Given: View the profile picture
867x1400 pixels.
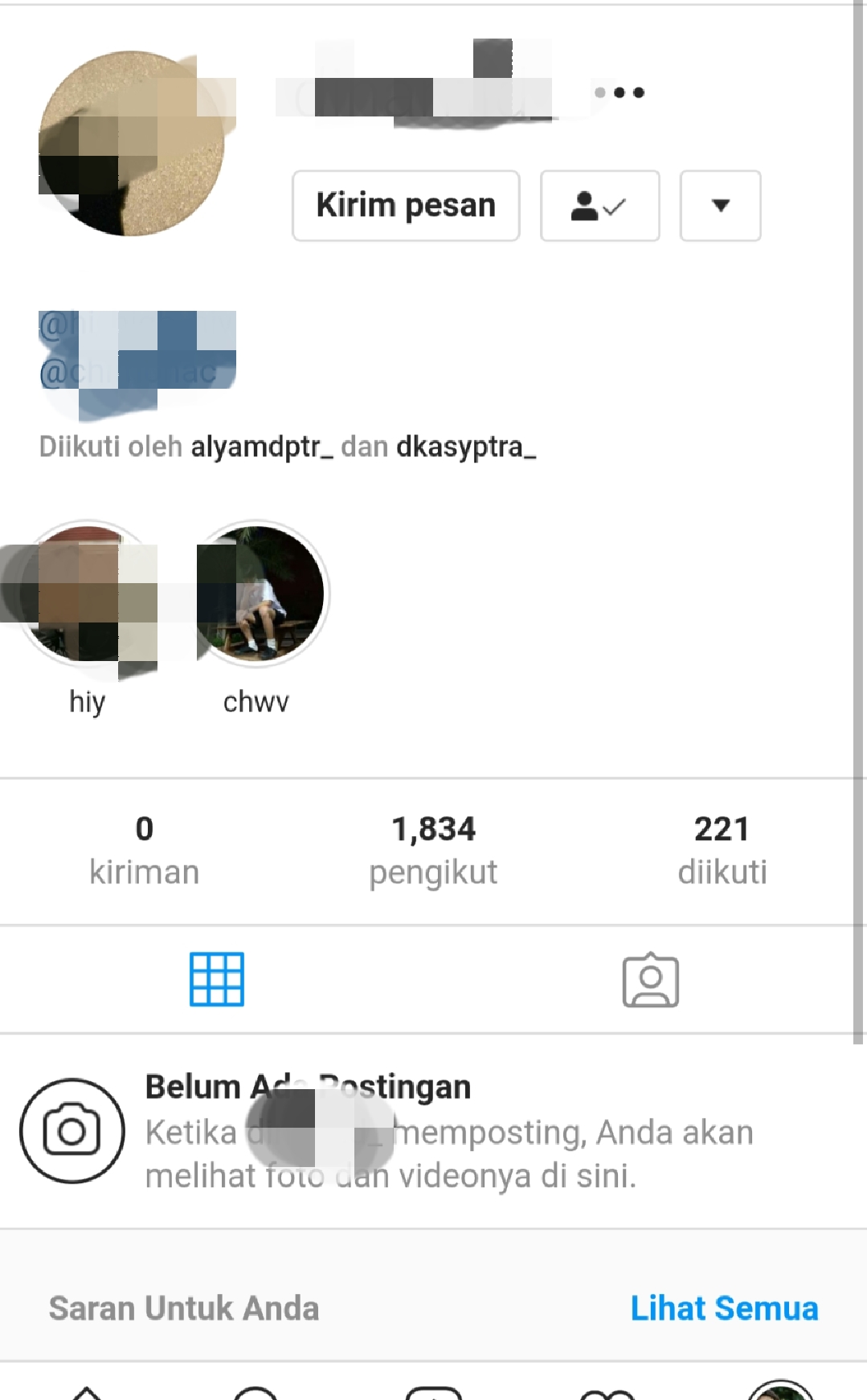Looking at the screenshot, I should point(131,144).
